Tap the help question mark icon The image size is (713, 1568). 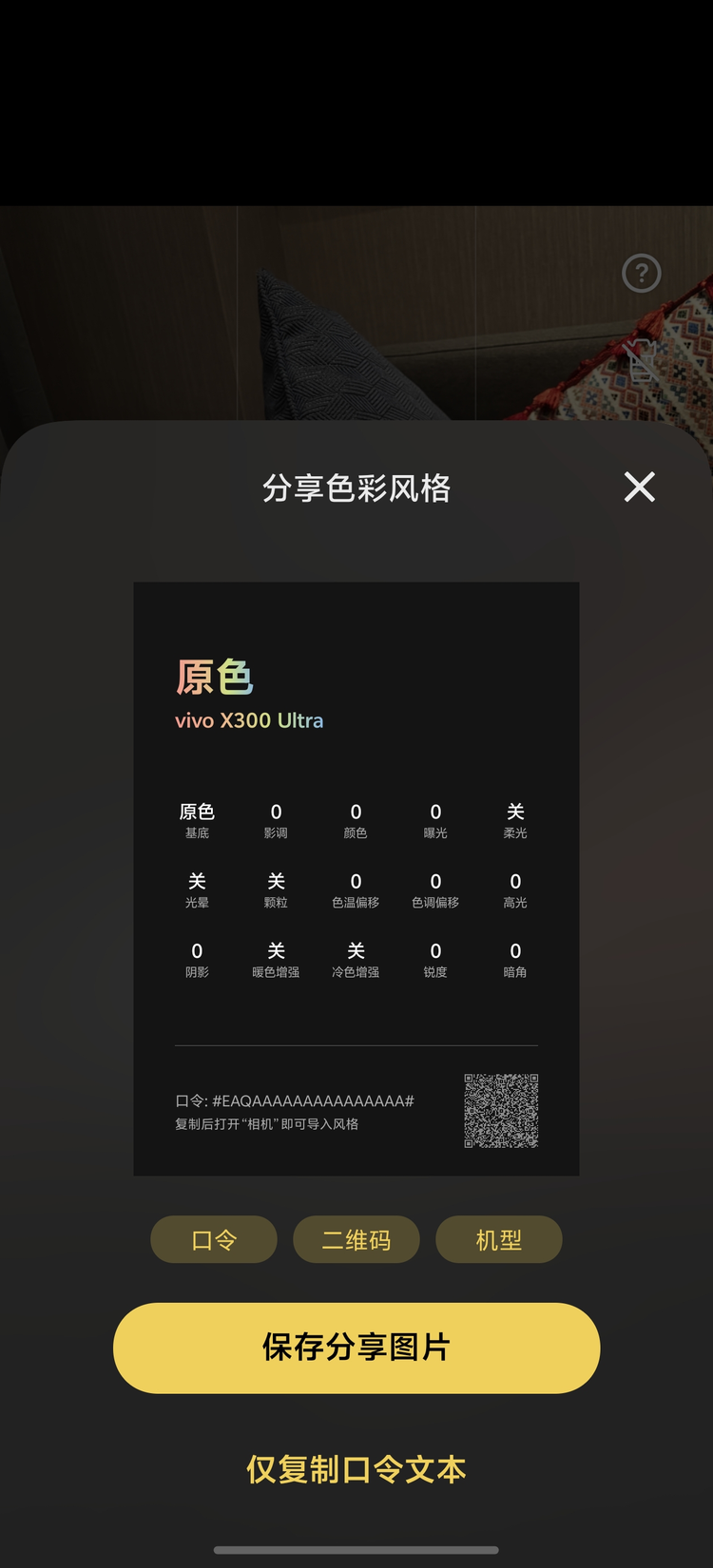coord(640,273)
